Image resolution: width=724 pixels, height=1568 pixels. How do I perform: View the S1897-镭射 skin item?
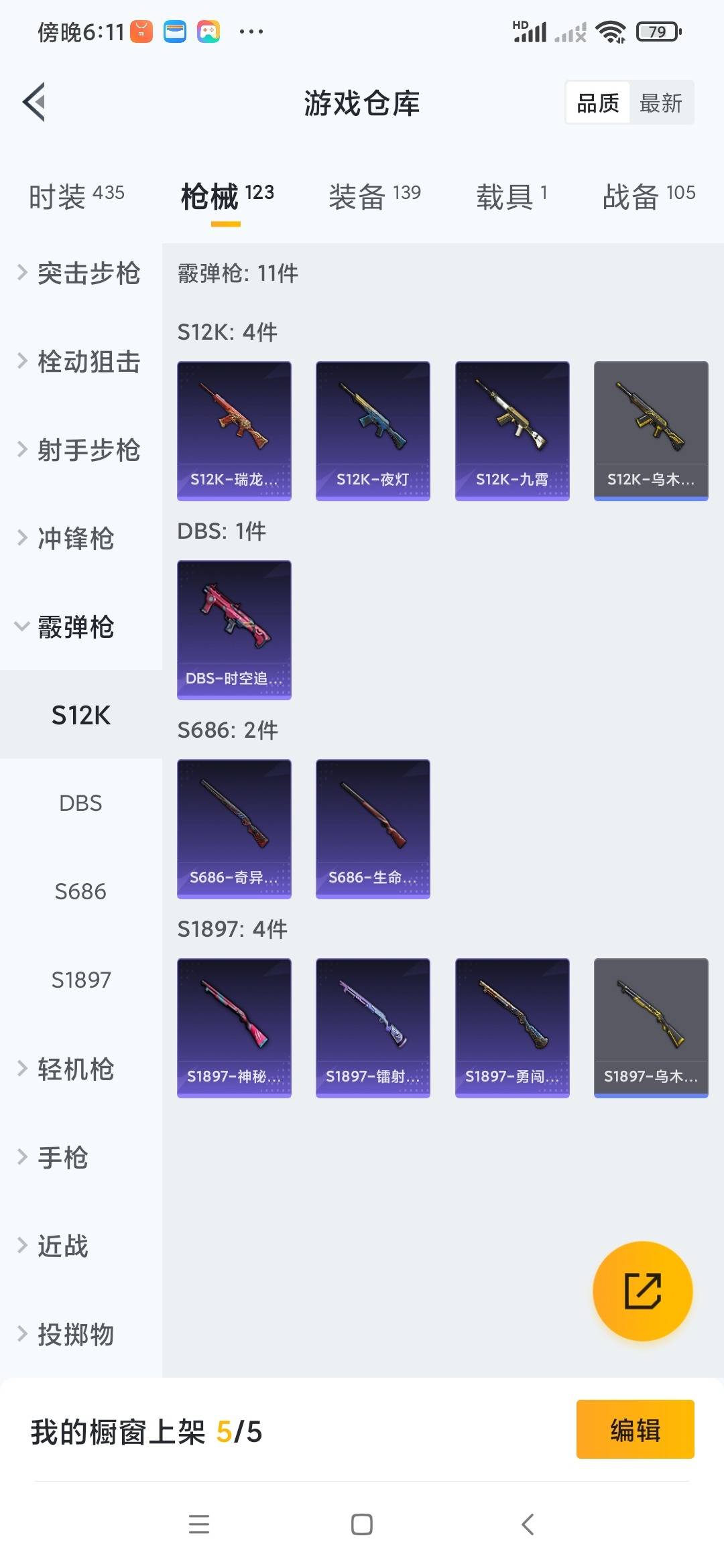click(x=373, y=1027)
